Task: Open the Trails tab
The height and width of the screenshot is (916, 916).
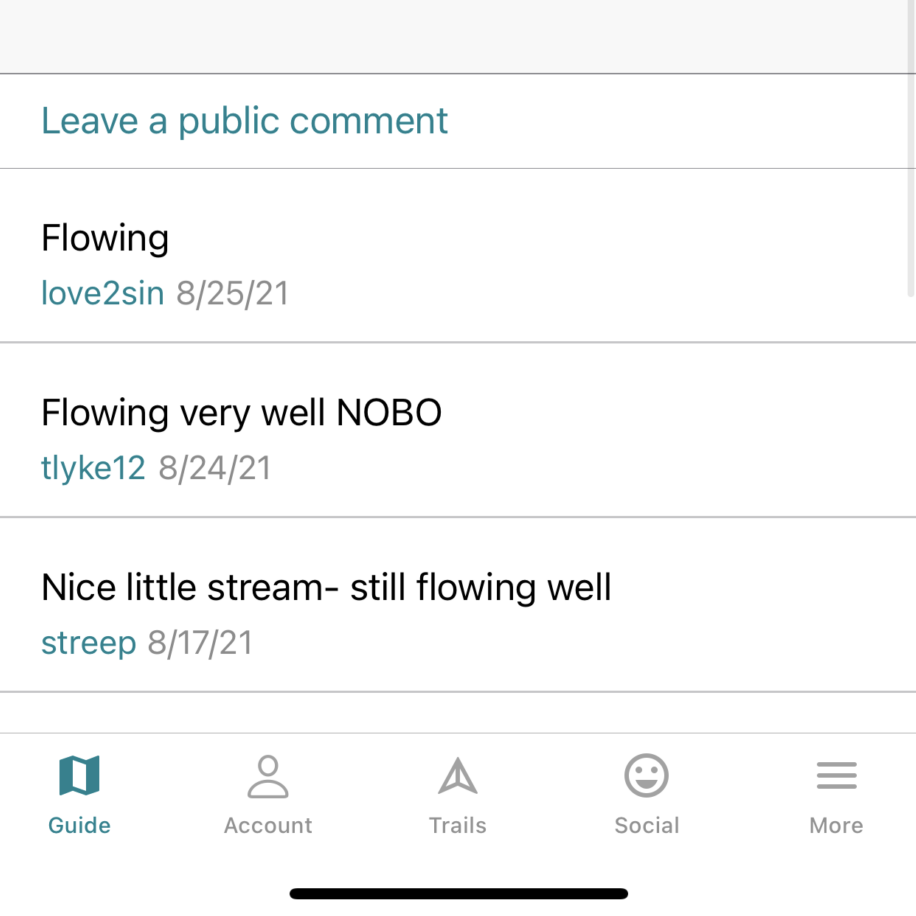Action: pos(457,793)
